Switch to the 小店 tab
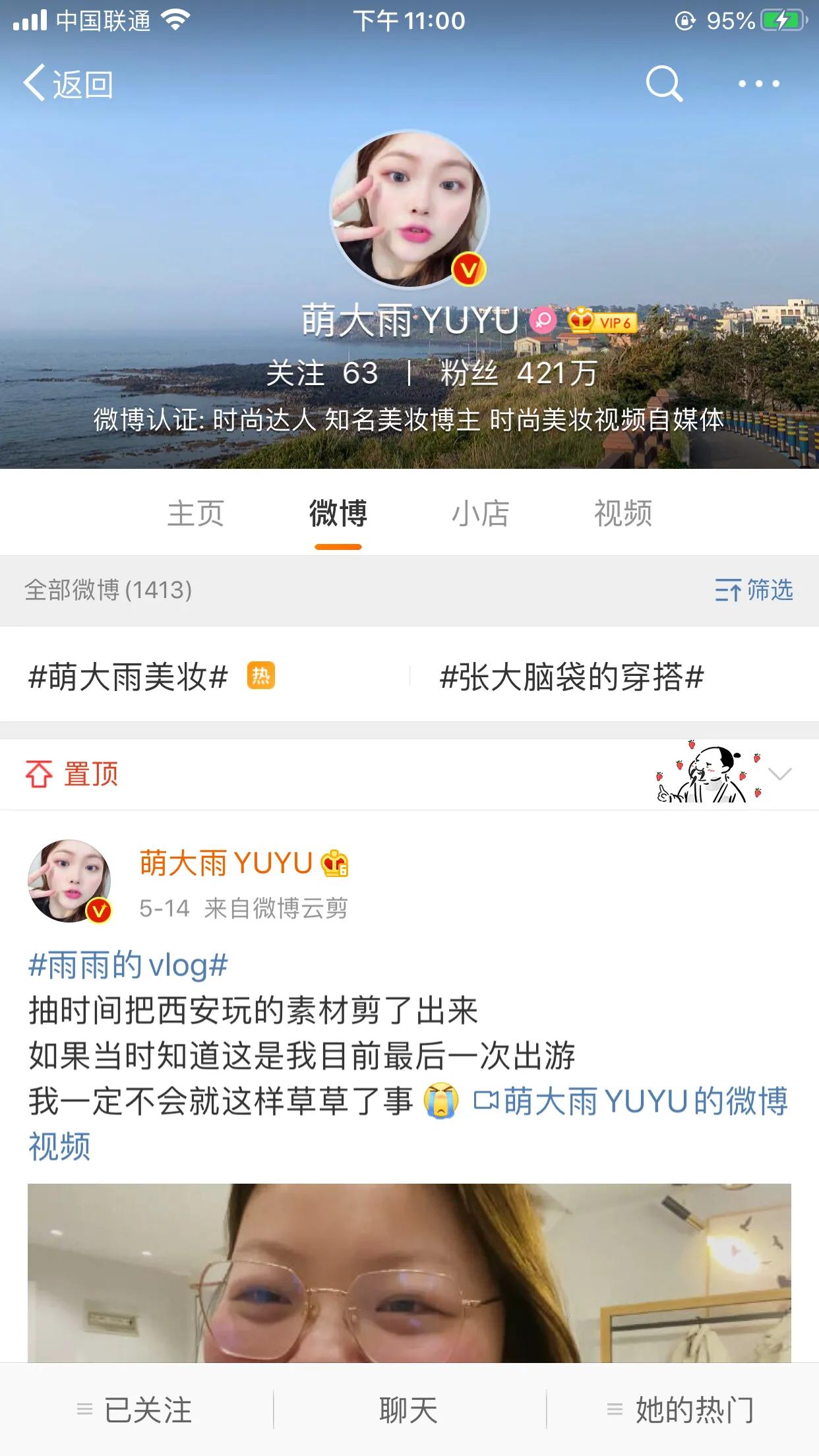The height and width of the screenshot is (1456, 819). 481,514
